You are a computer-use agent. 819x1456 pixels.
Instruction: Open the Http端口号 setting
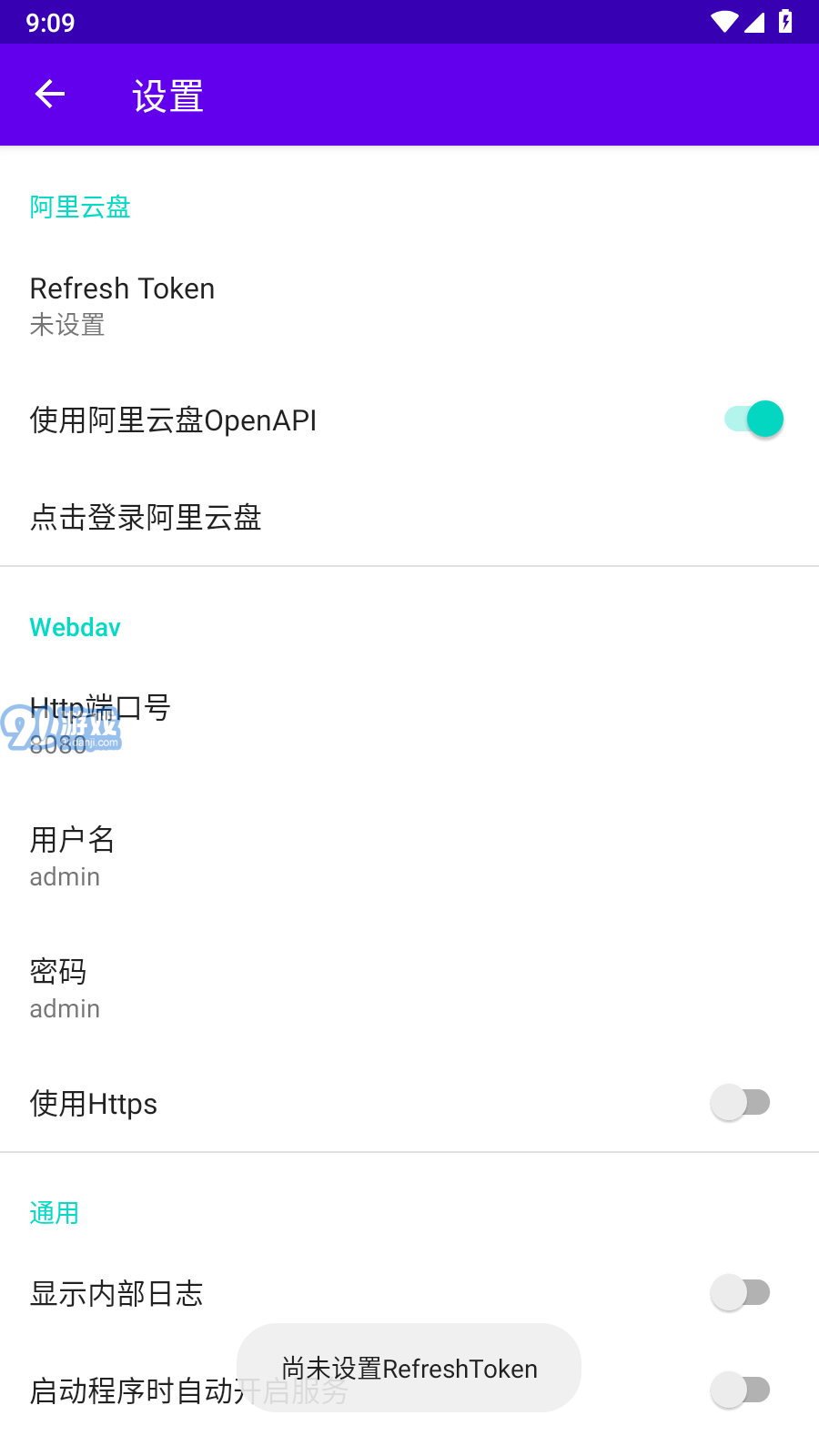409,724
